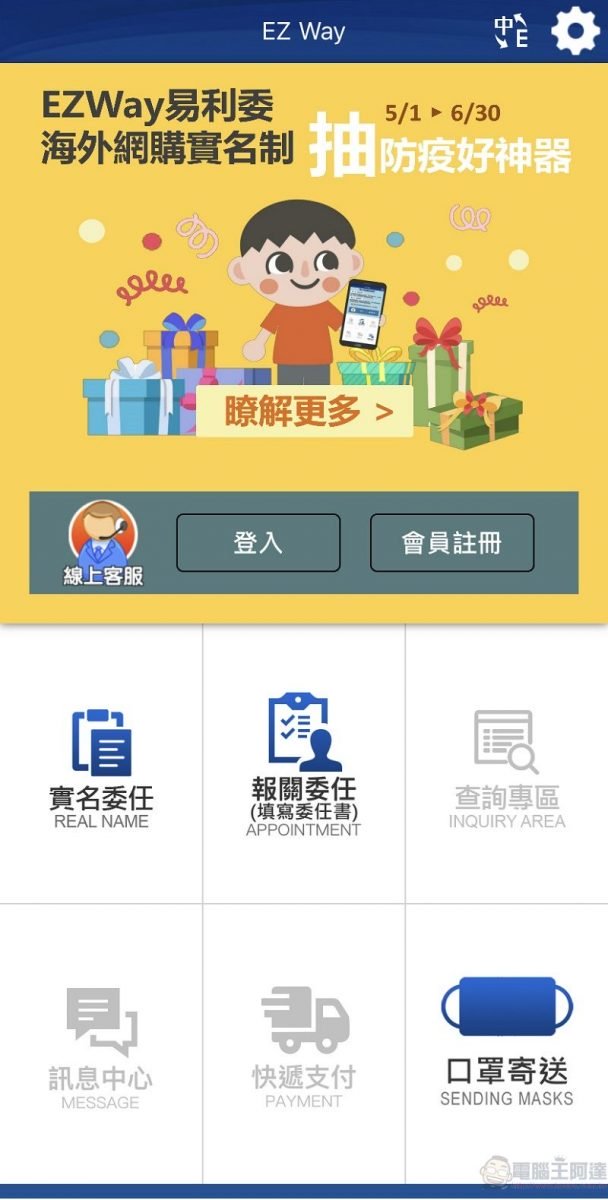
Task: Tap 瞭解更多 on the promo banner
Action: click(x=304, y=412)
